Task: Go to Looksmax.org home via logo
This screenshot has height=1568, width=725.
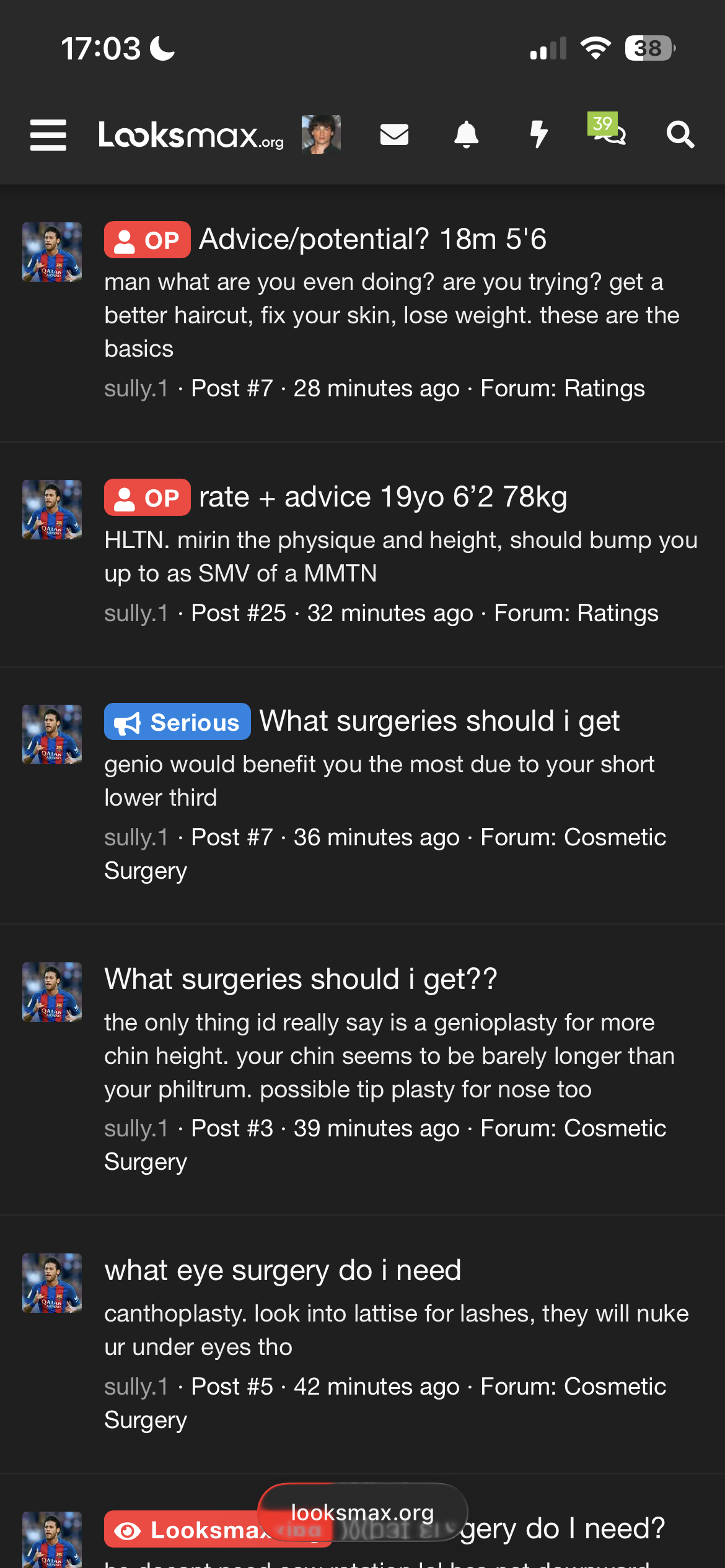Action: pyautogui.click(x=191, y=135)
